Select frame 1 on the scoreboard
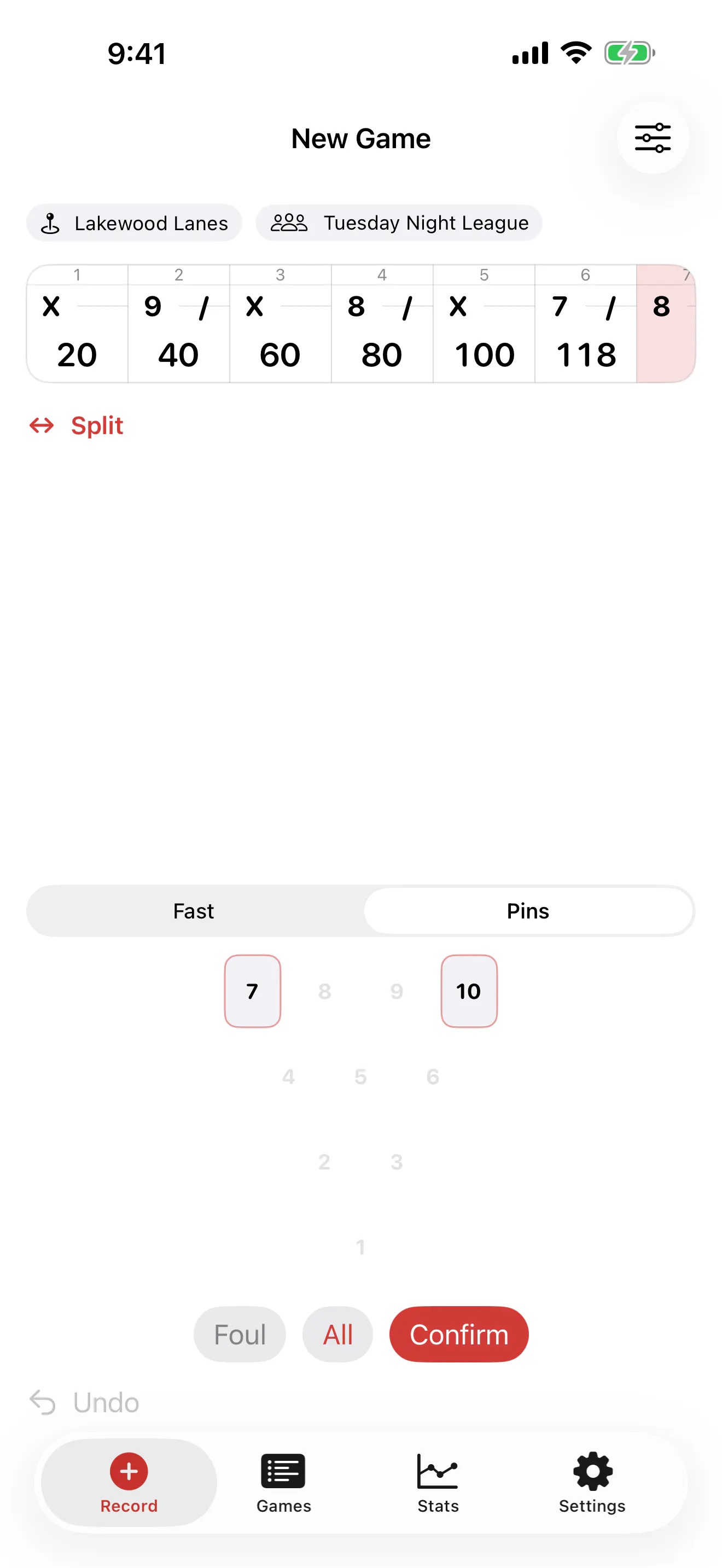The height and width of the screenshot is (1568, 722). pyautogui.click(x=77, y=324)
